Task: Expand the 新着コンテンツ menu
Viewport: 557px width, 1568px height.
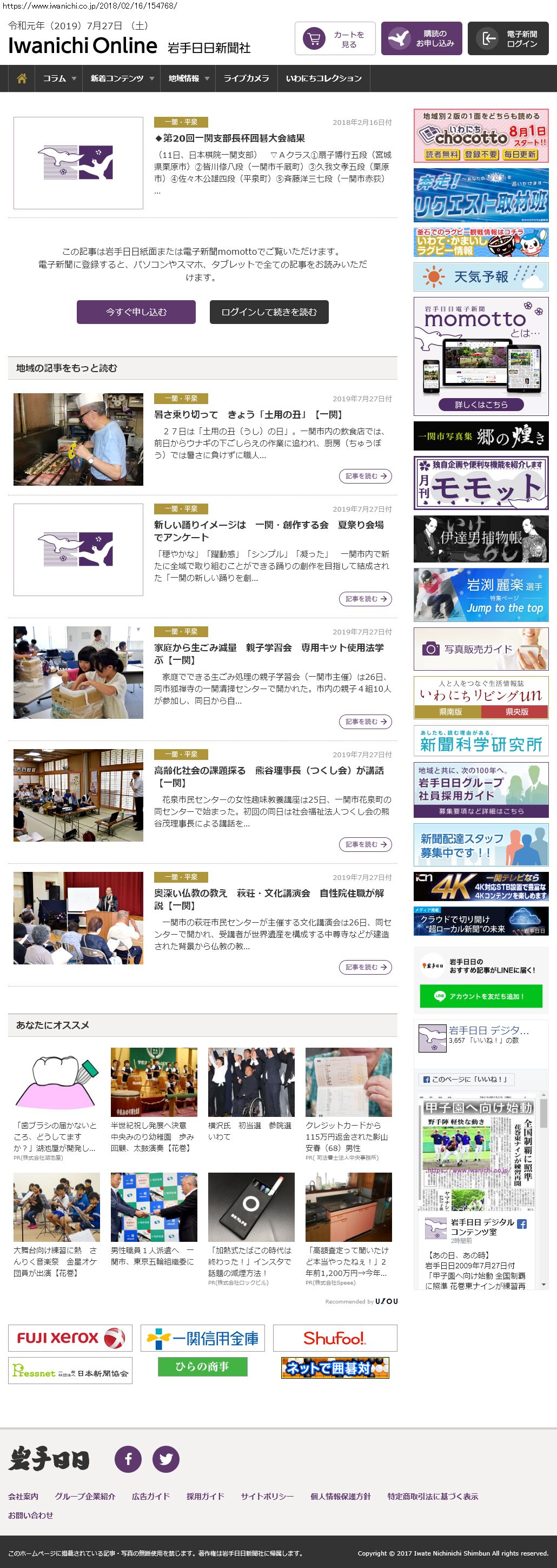Action: (122, 78)
